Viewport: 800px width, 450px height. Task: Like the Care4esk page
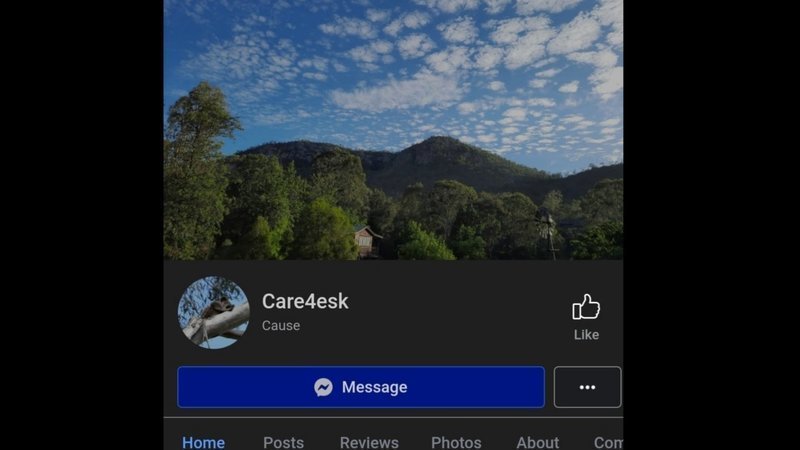[586, 316]
